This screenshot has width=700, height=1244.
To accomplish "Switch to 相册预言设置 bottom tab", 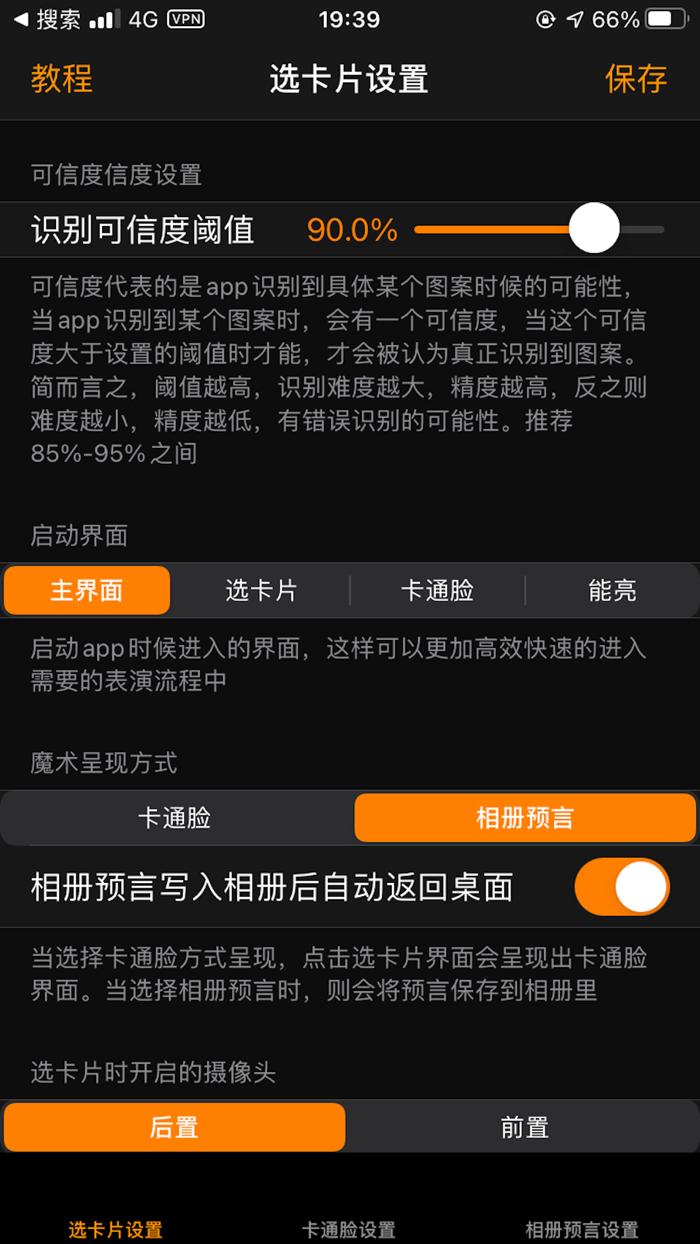I will coord(582,1229).
